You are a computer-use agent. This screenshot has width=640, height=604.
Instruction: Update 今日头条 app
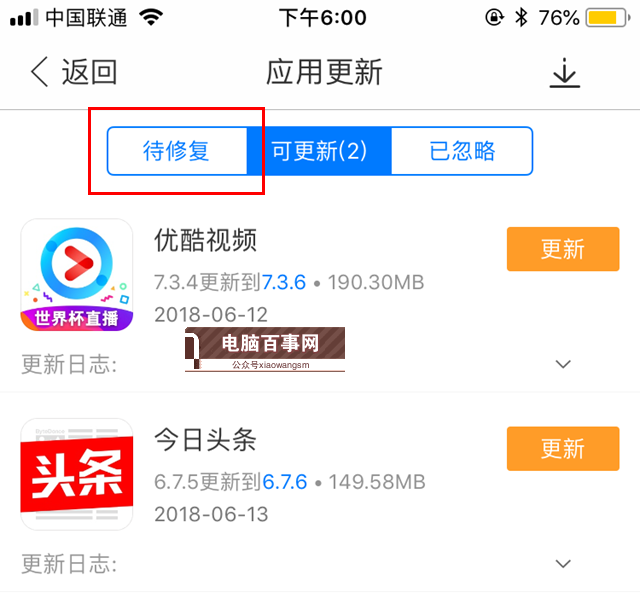click(563, 449)
